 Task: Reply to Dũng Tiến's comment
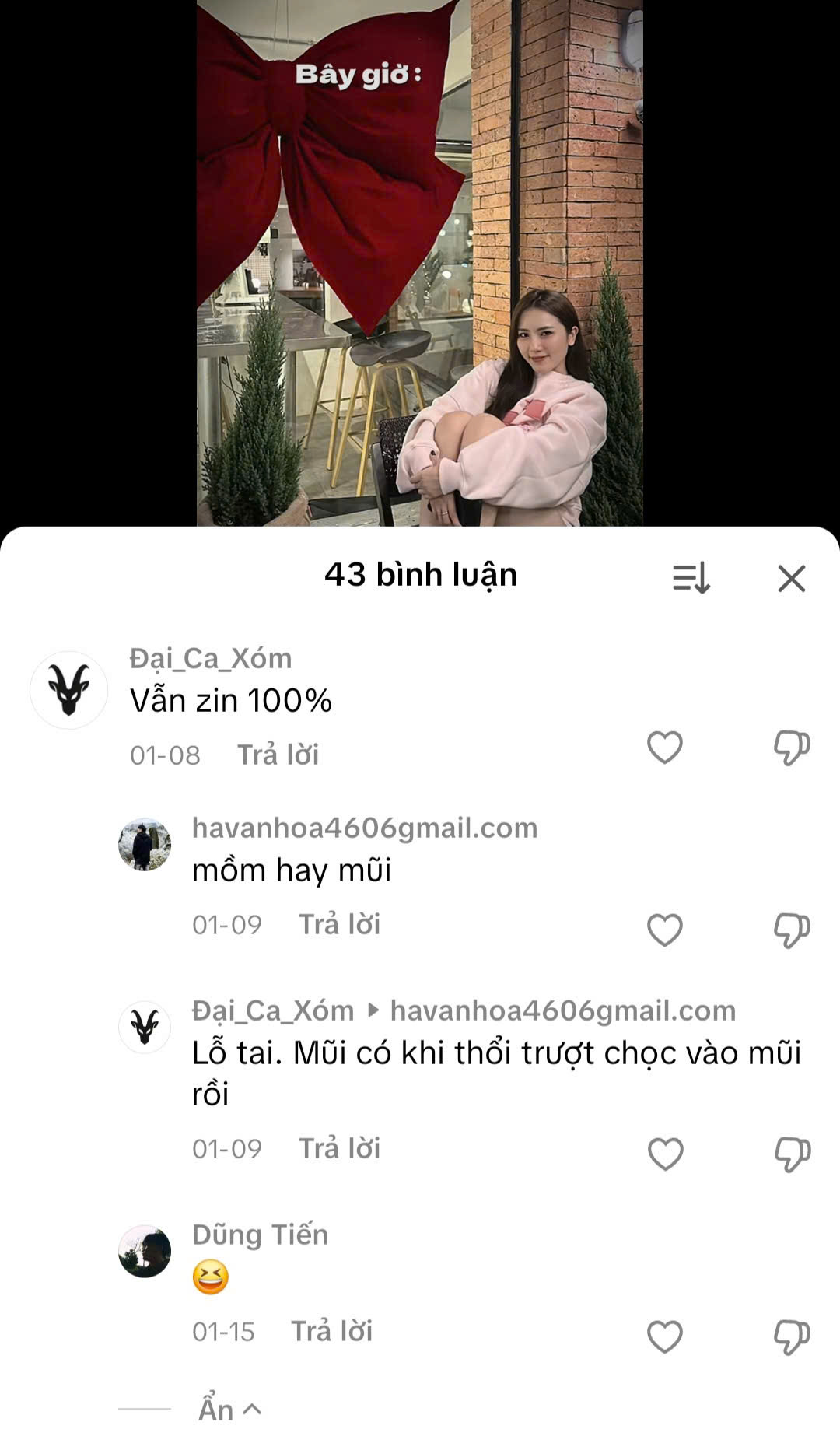[x=332, y=1331]
